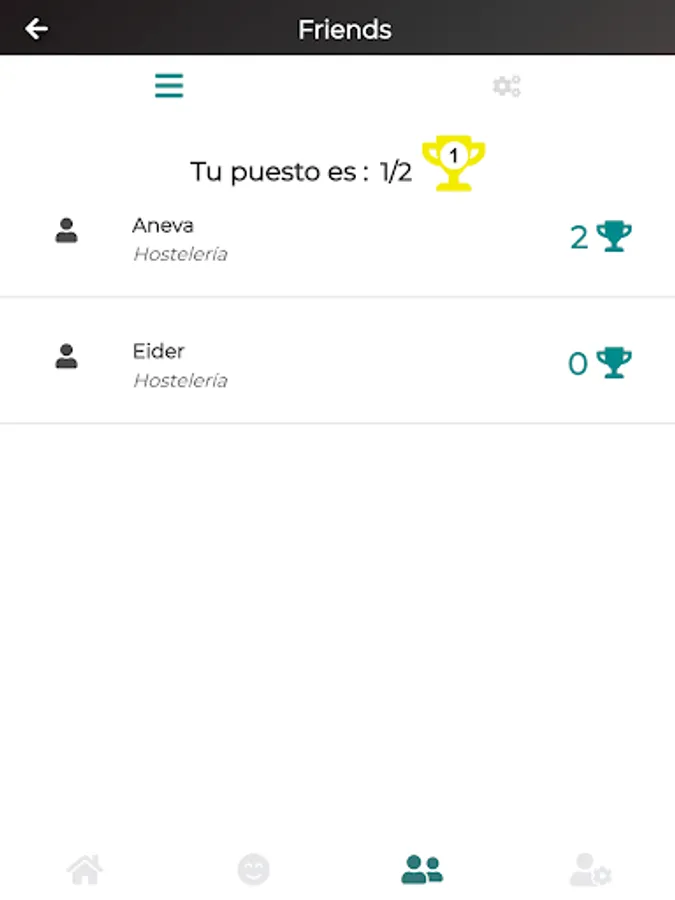
Task: Go to the home tab
Action: pyautogui.click(x=85, y=870)
